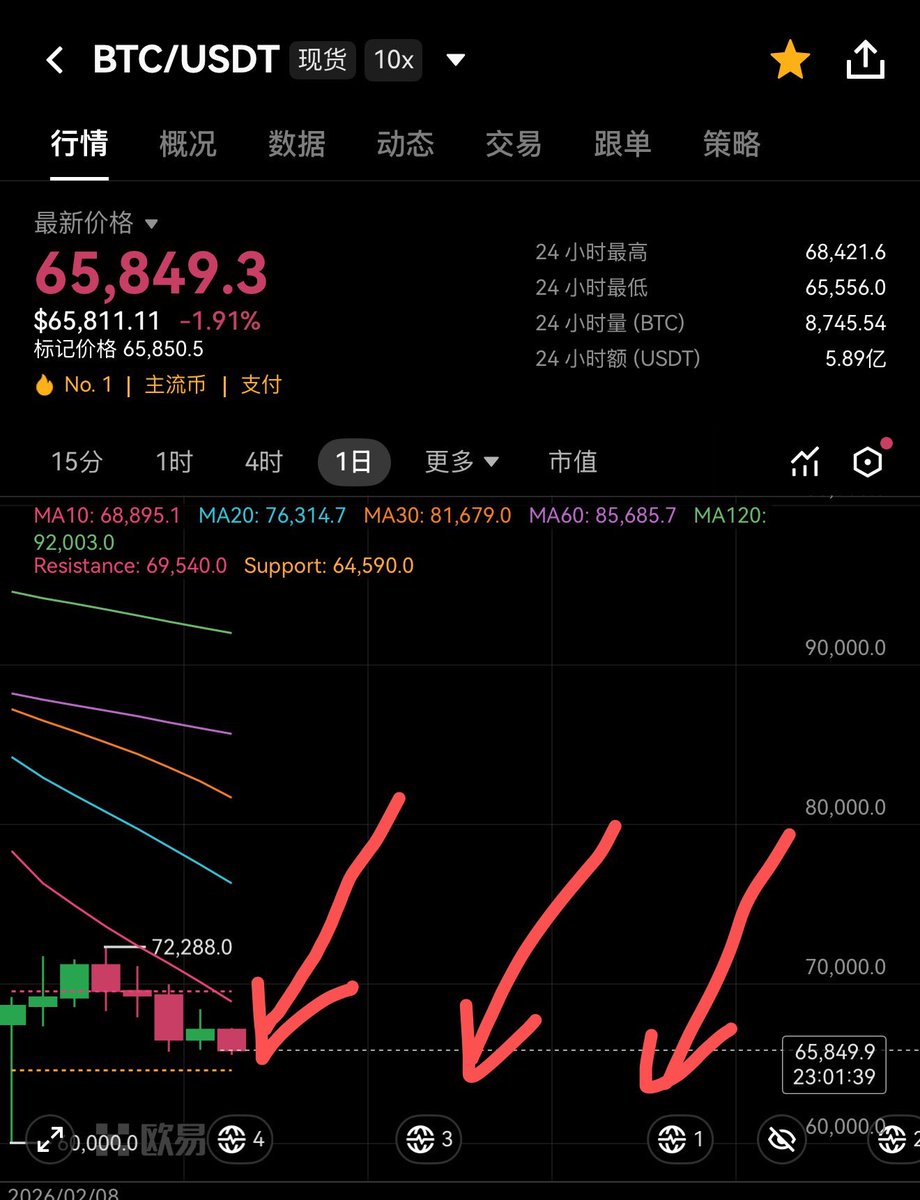Expand the 更多 interval options
Screen dimensions: 920x1200
461,462
